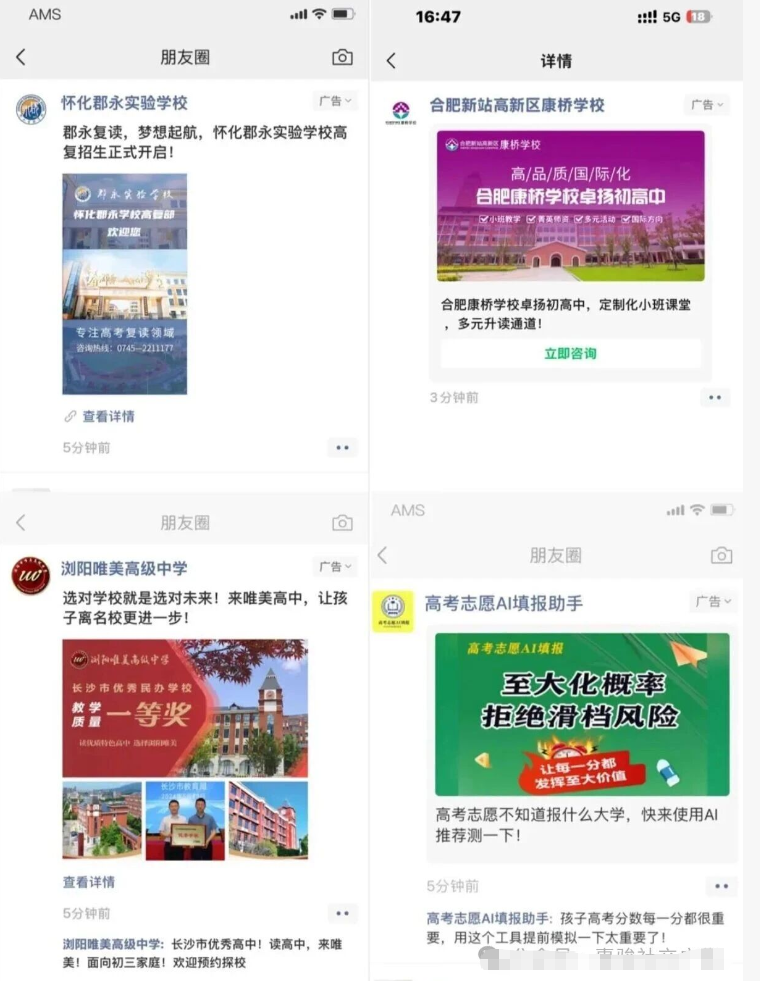Open the two-dot comment icon on 怀化郡永 post

click(x=342, y=447)
